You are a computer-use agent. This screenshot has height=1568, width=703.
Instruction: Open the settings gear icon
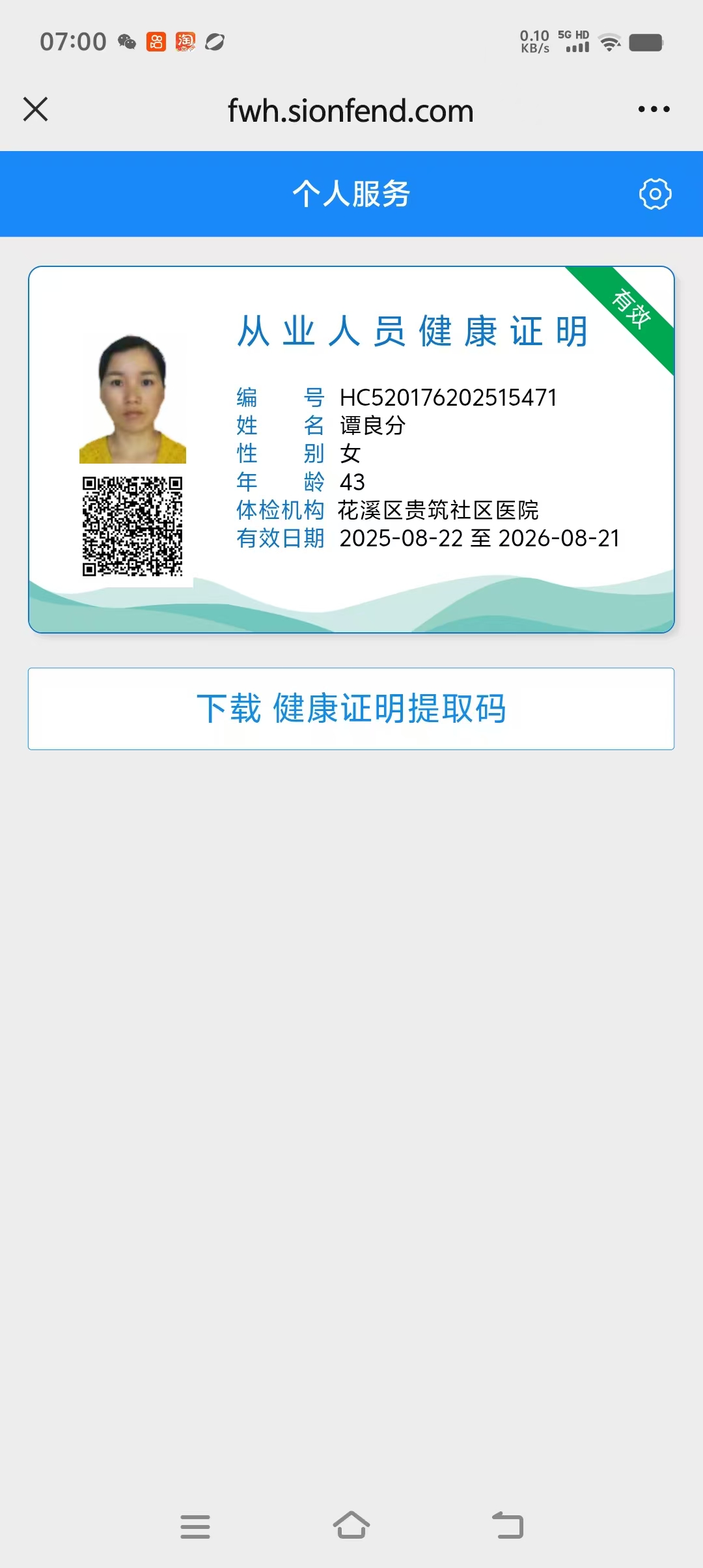coord(655,194)
